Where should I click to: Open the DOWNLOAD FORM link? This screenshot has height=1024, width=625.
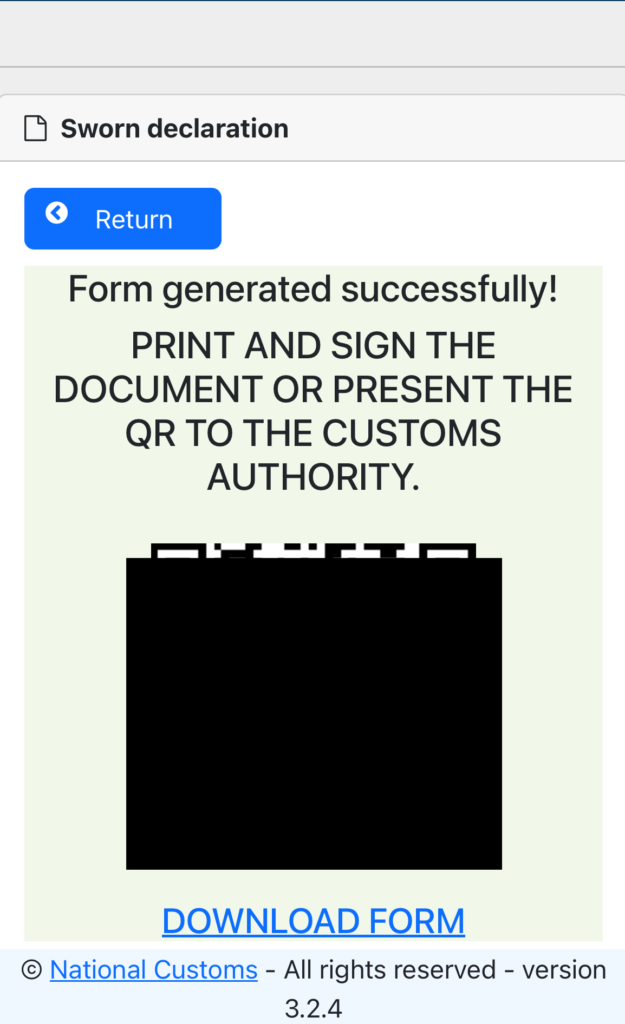313,921
